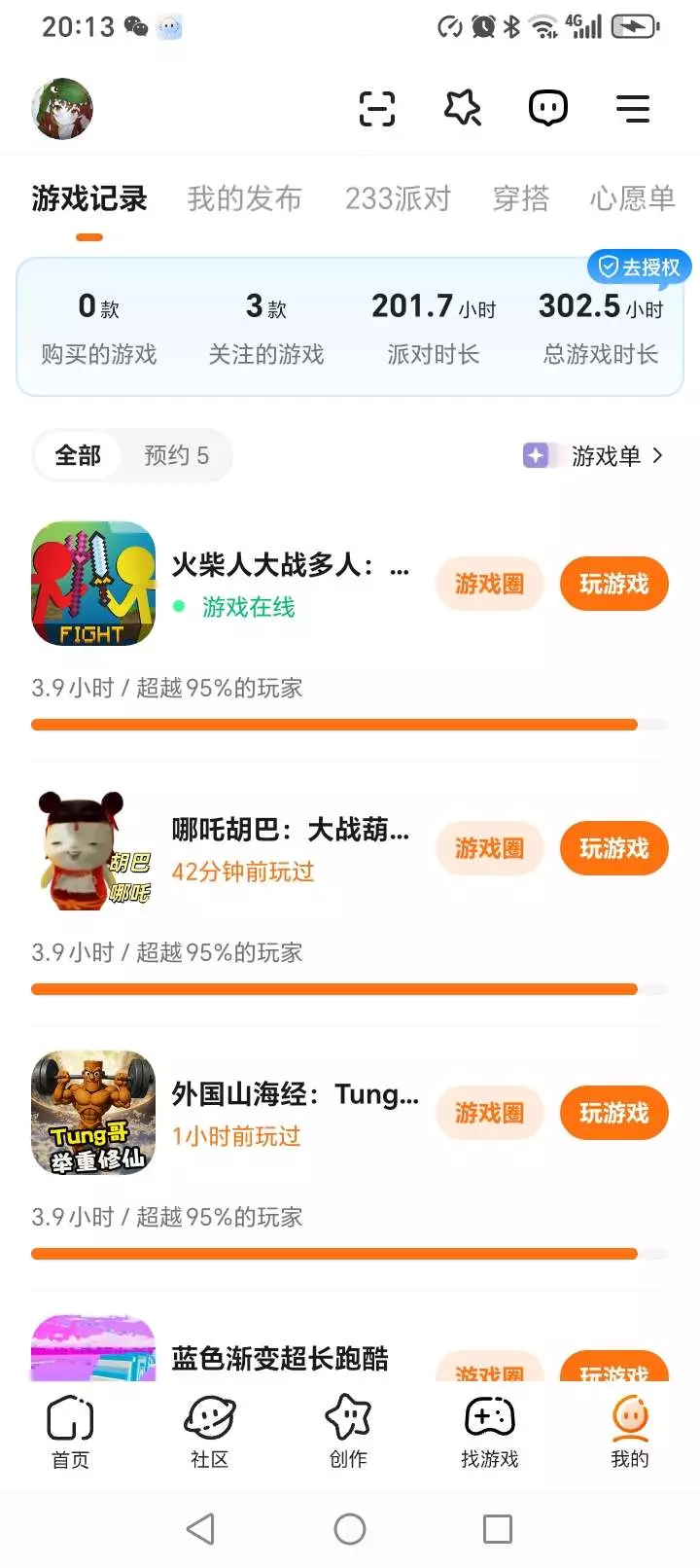Open the hamburger menu

[633, 108]
